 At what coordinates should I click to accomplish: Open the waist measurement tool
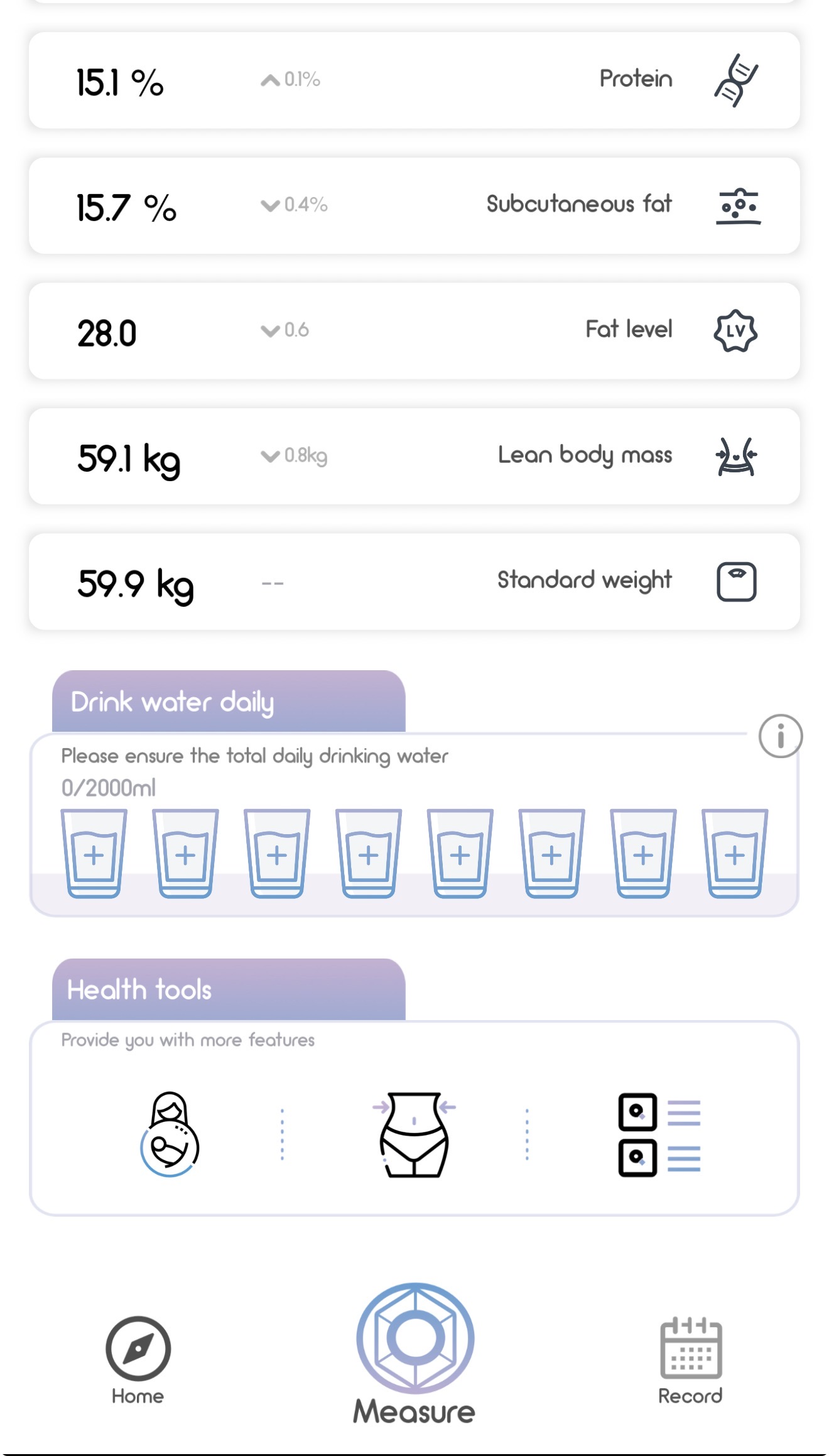(414, 1134)
